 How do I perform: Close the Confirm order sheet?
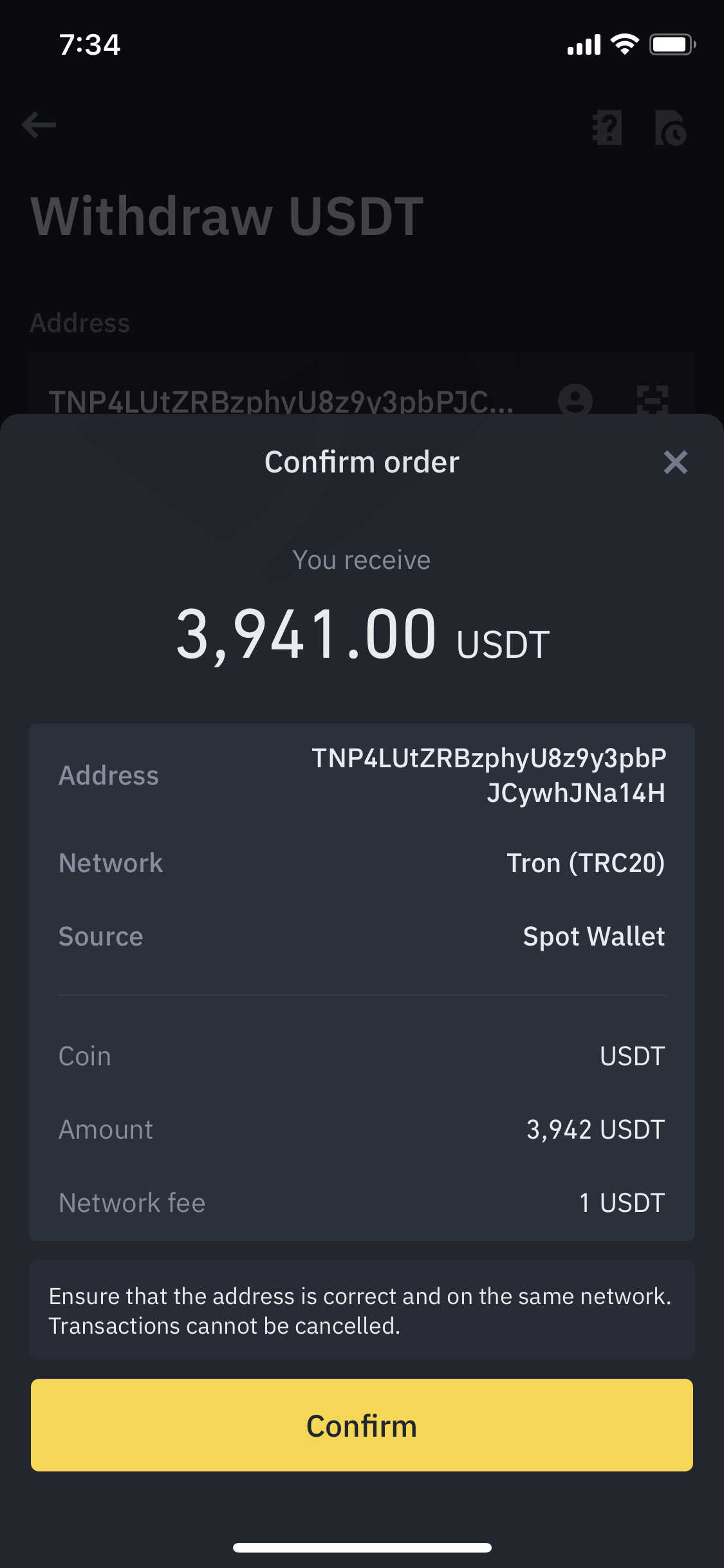(x=675, y=462)
